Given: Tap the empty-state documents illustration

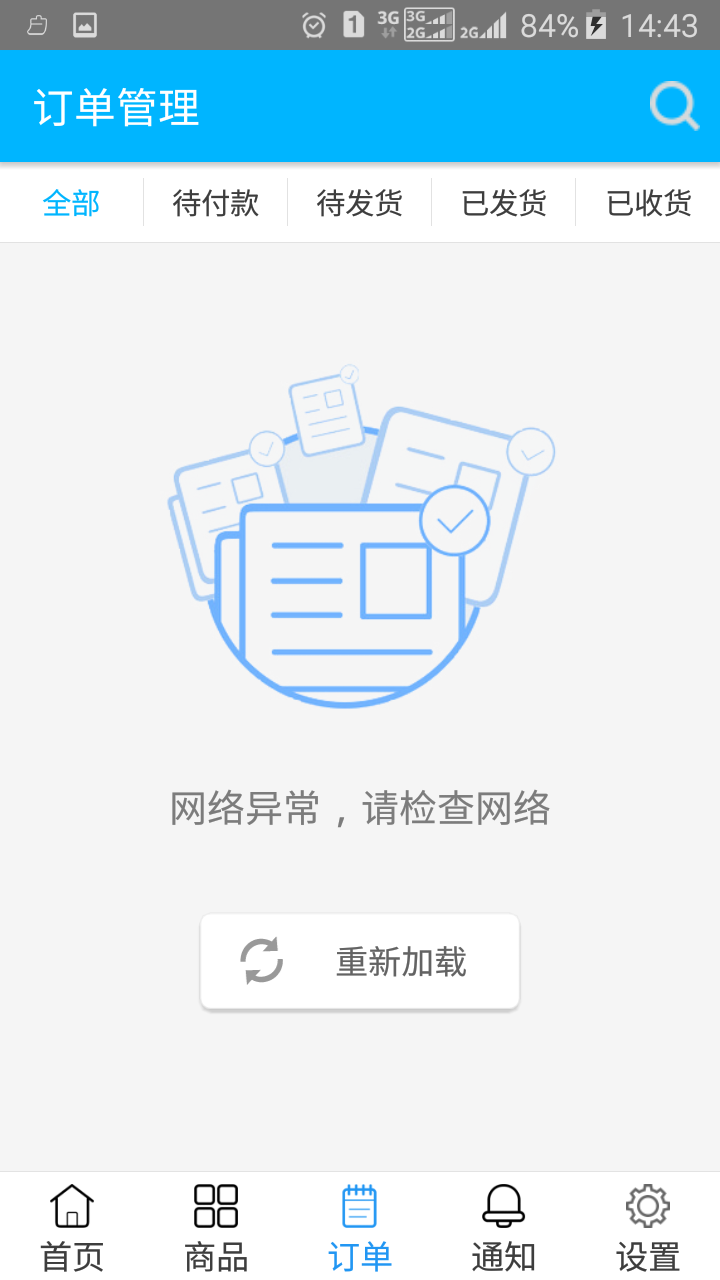Looking at the screenshot, I should [x=360, y=530].
